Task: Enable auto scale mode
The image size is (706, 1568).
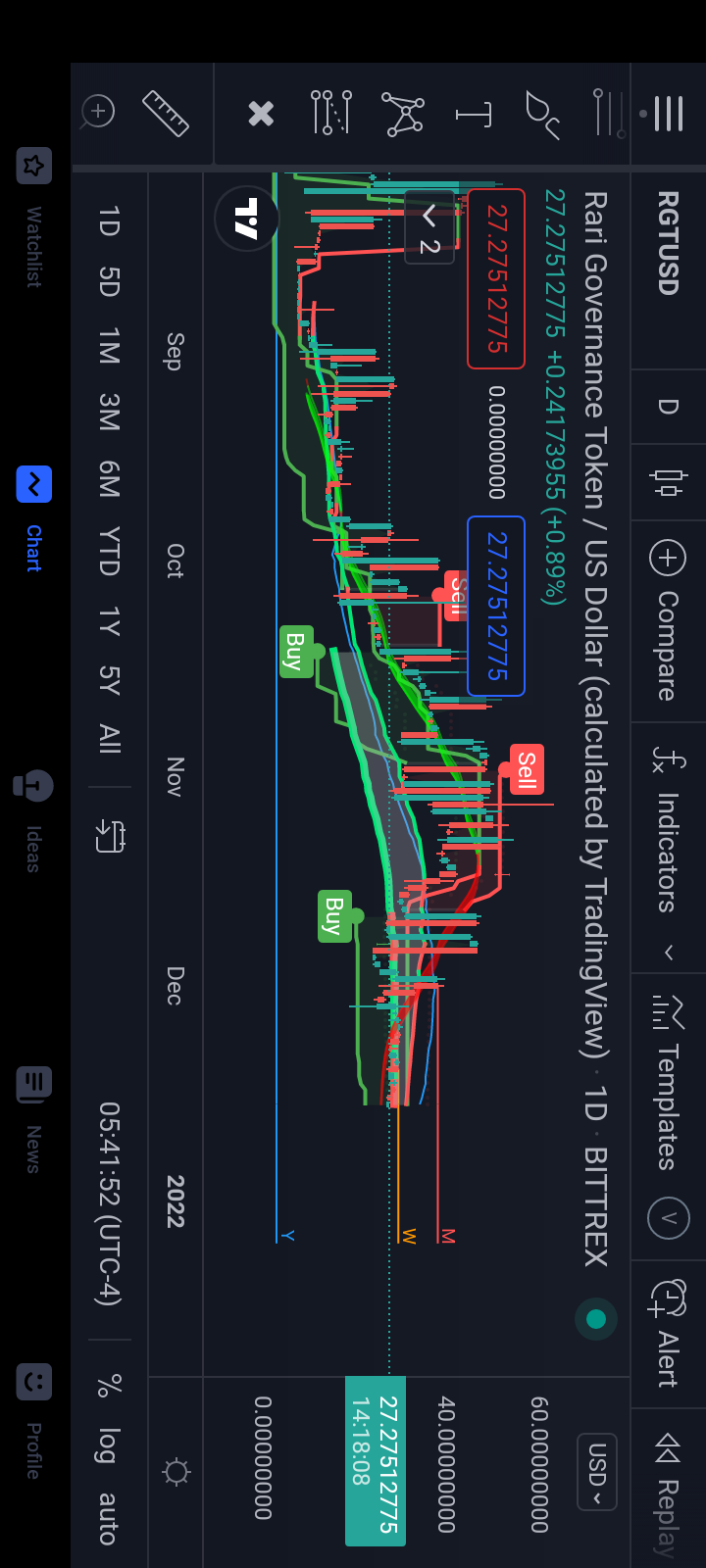Action: 108,1517
